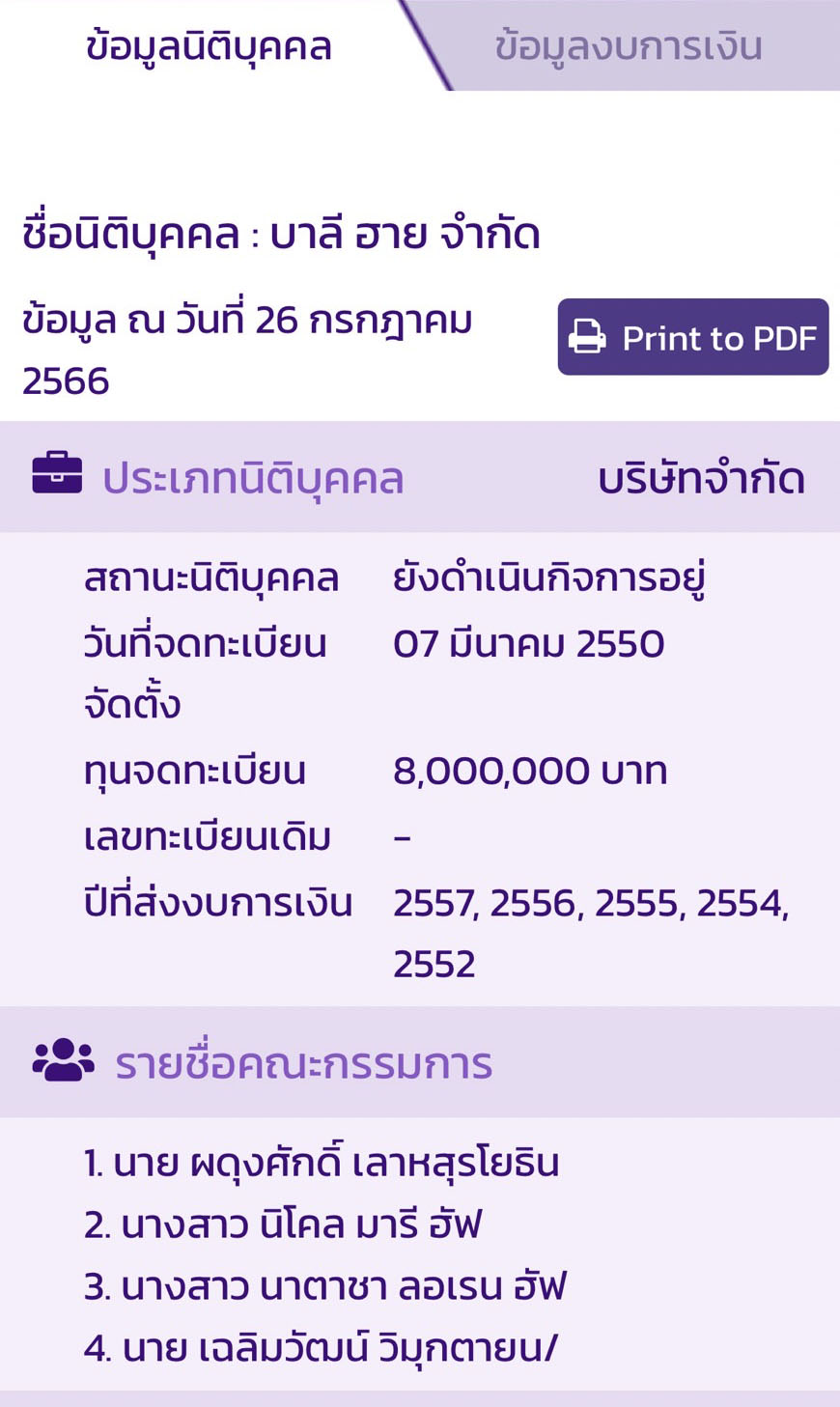
Task: Tap the Print to PDF button
Action: 692,337
